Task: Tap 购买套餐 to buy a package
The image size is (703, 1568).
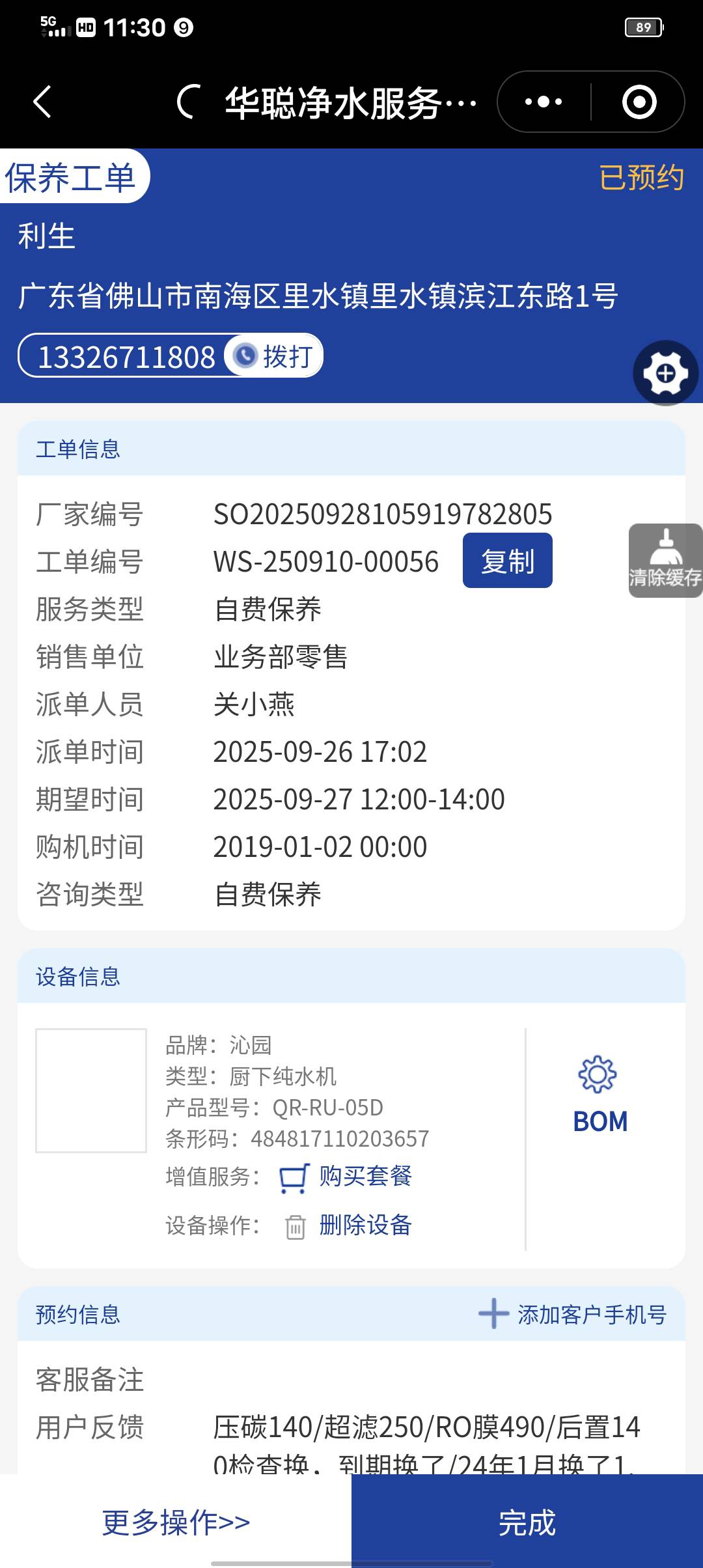Action: pyautogui.click(x=365, y=1177)
